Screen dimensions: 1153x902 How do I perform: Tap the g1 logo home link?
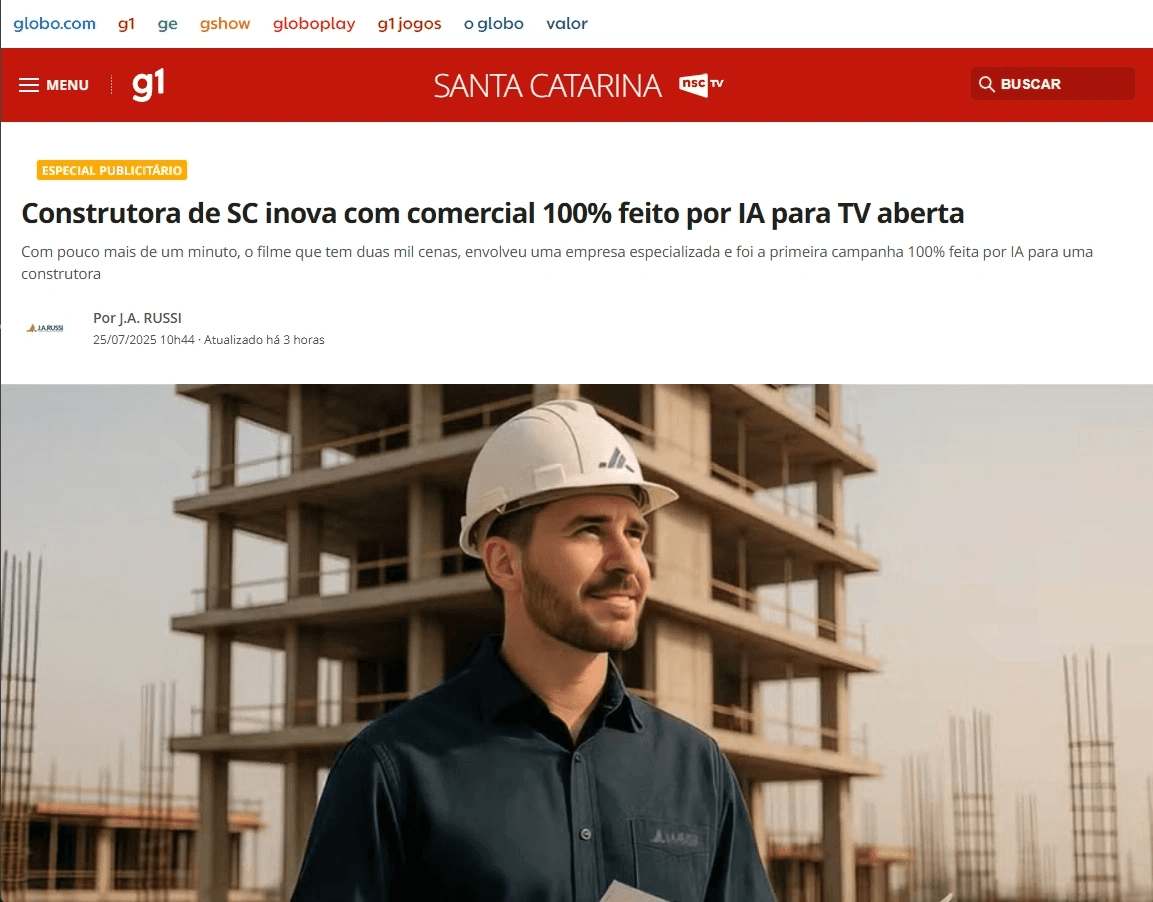tap(148, 85)
